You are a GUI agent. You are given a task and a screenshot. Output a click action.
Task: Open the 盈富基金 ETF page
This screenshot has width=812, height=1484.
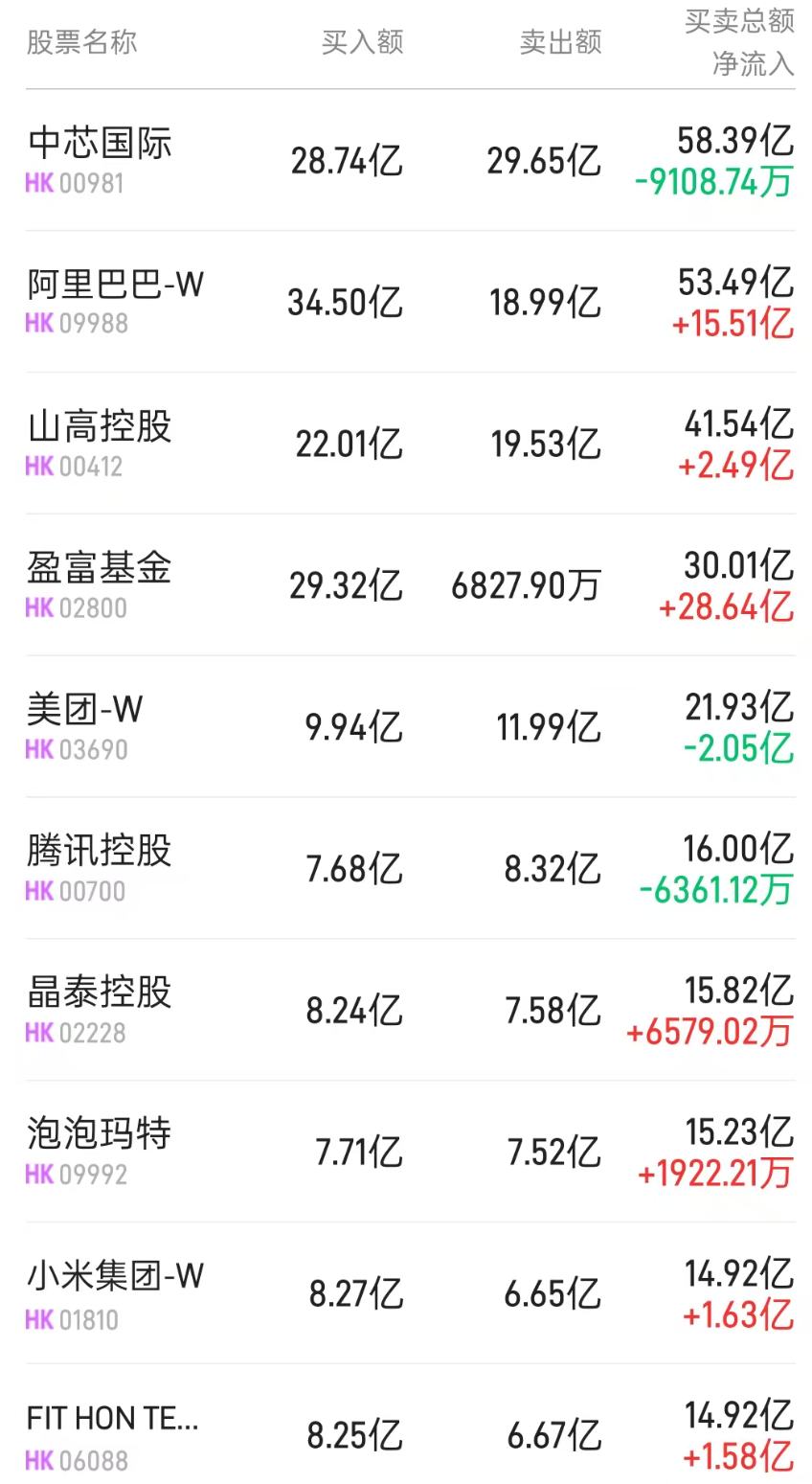click(100, 569)
